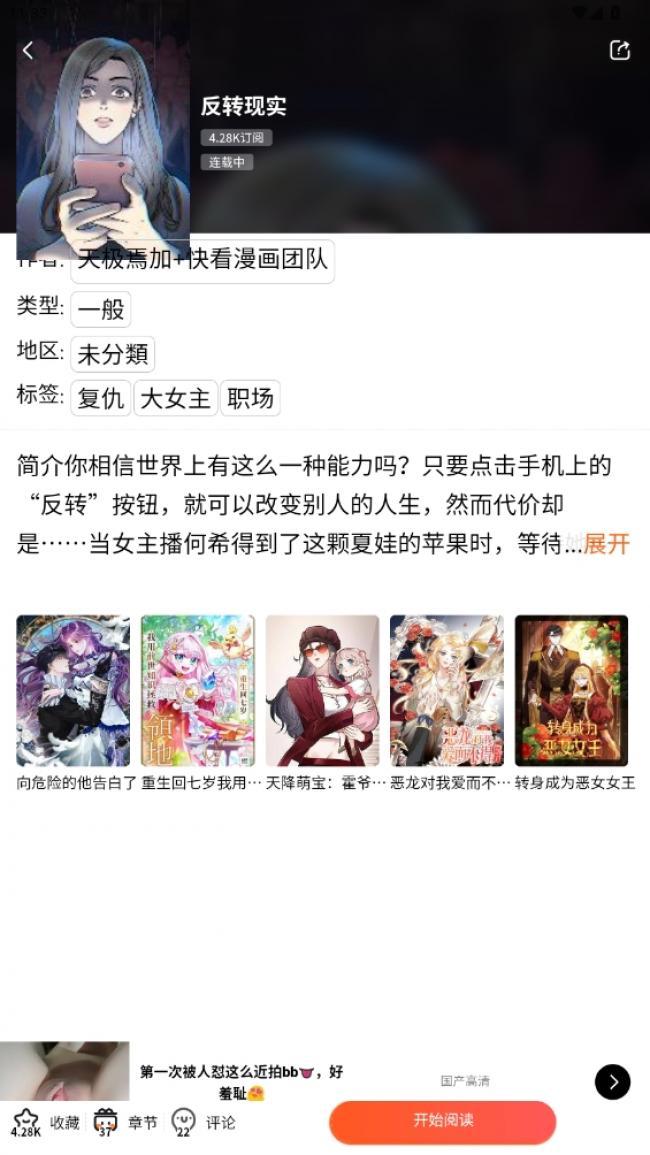Start reading with 开始阅读 button
Image resolution: width=650 pixels, height=1155 pixels.
442,1121
